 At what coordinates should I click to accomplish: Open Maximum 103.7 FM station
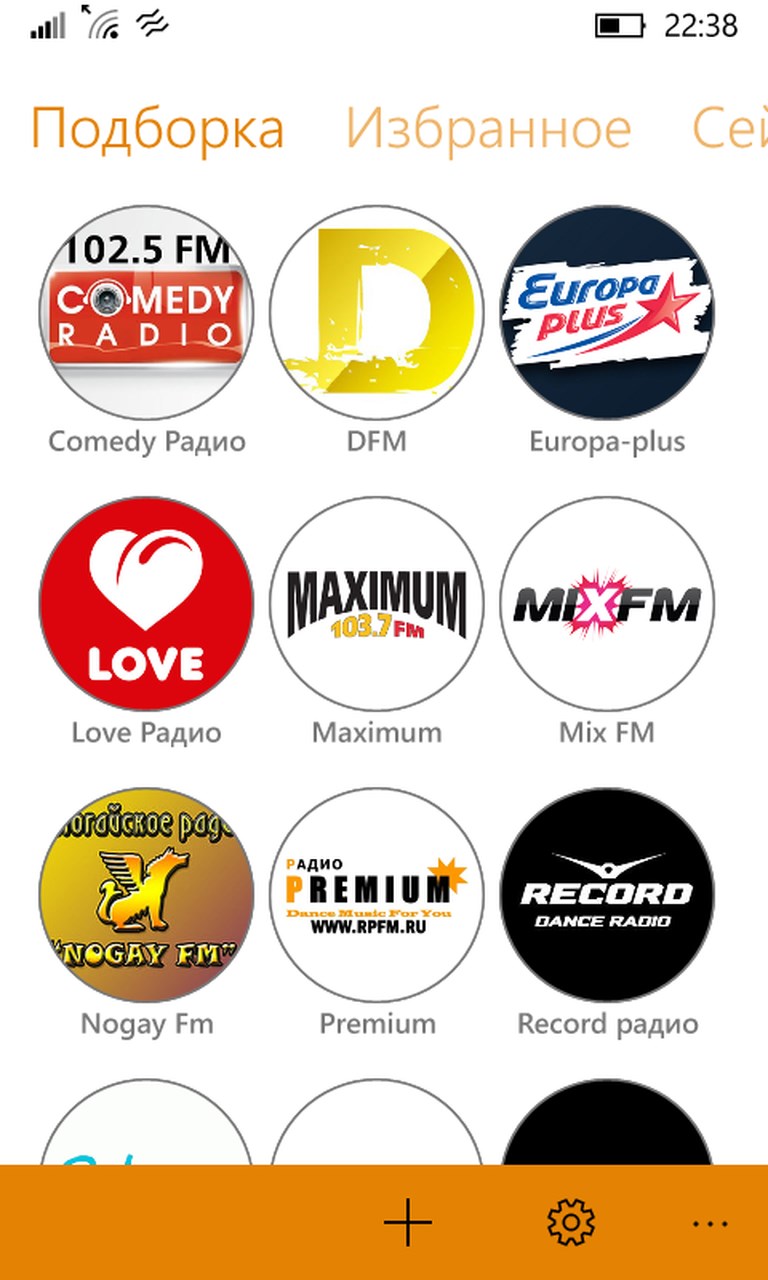pyautogui.click(x=376, y=603)
